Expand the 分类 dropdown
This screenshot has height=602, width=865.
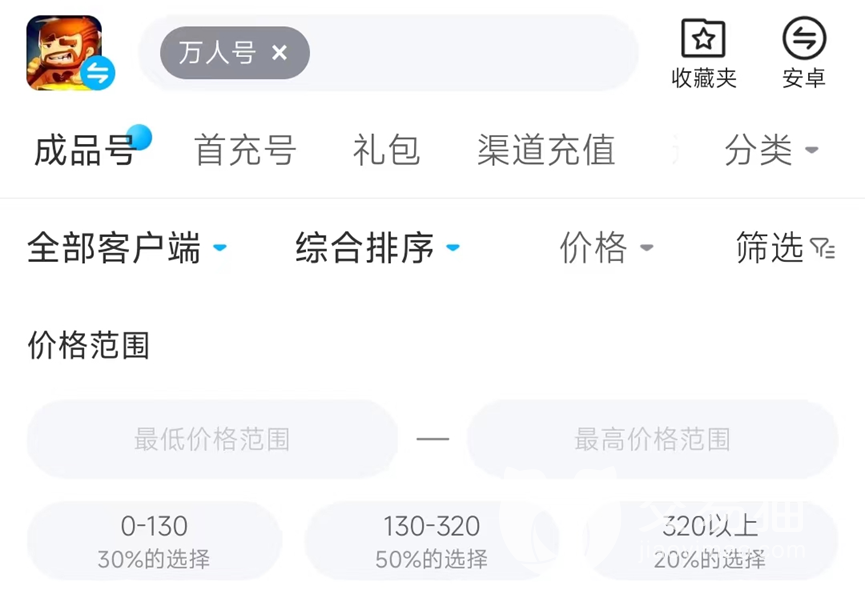(771, 151)
